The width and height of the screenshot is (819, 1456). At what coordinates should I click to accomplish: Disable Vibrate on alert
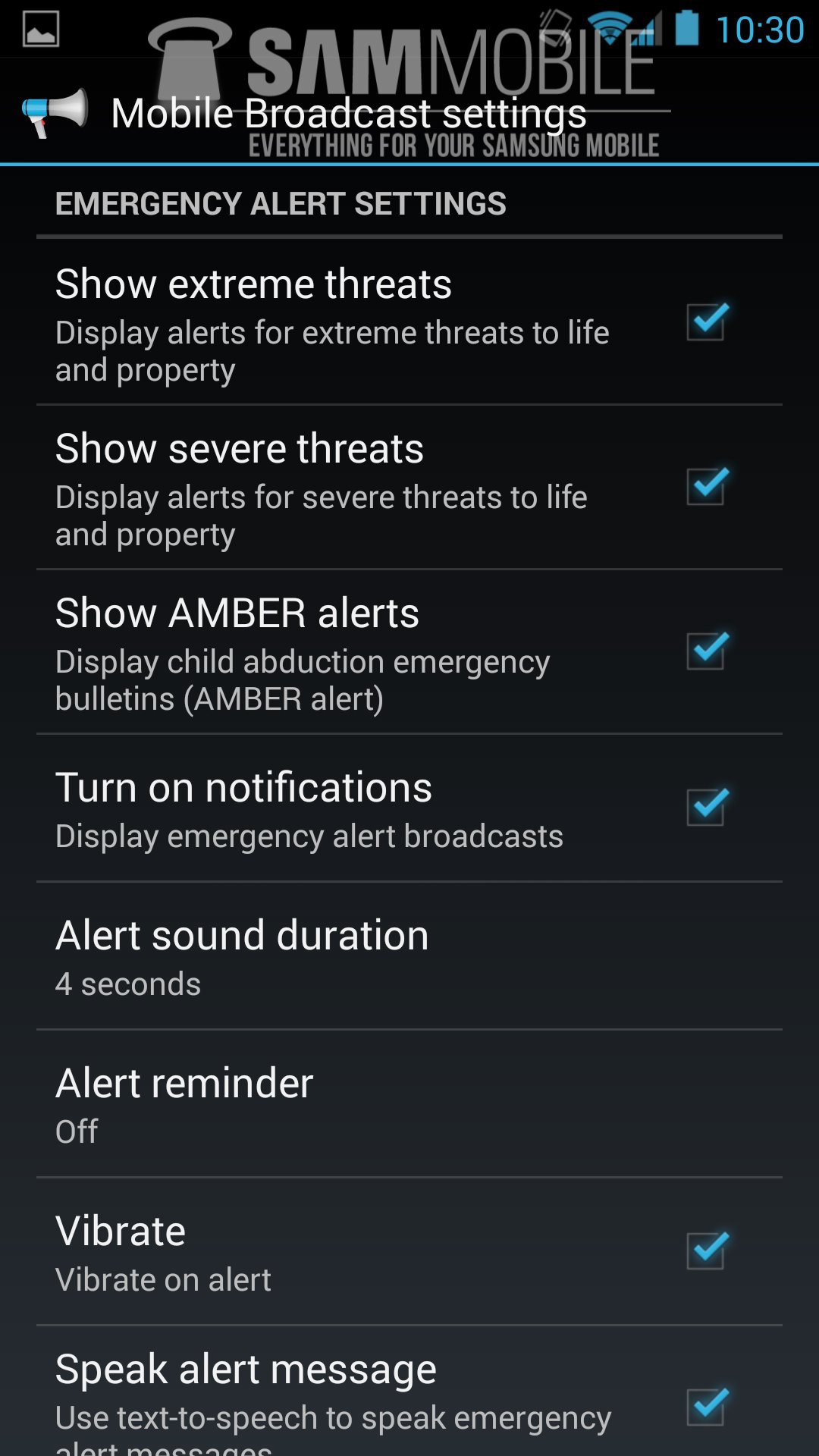click(706, 1250)
